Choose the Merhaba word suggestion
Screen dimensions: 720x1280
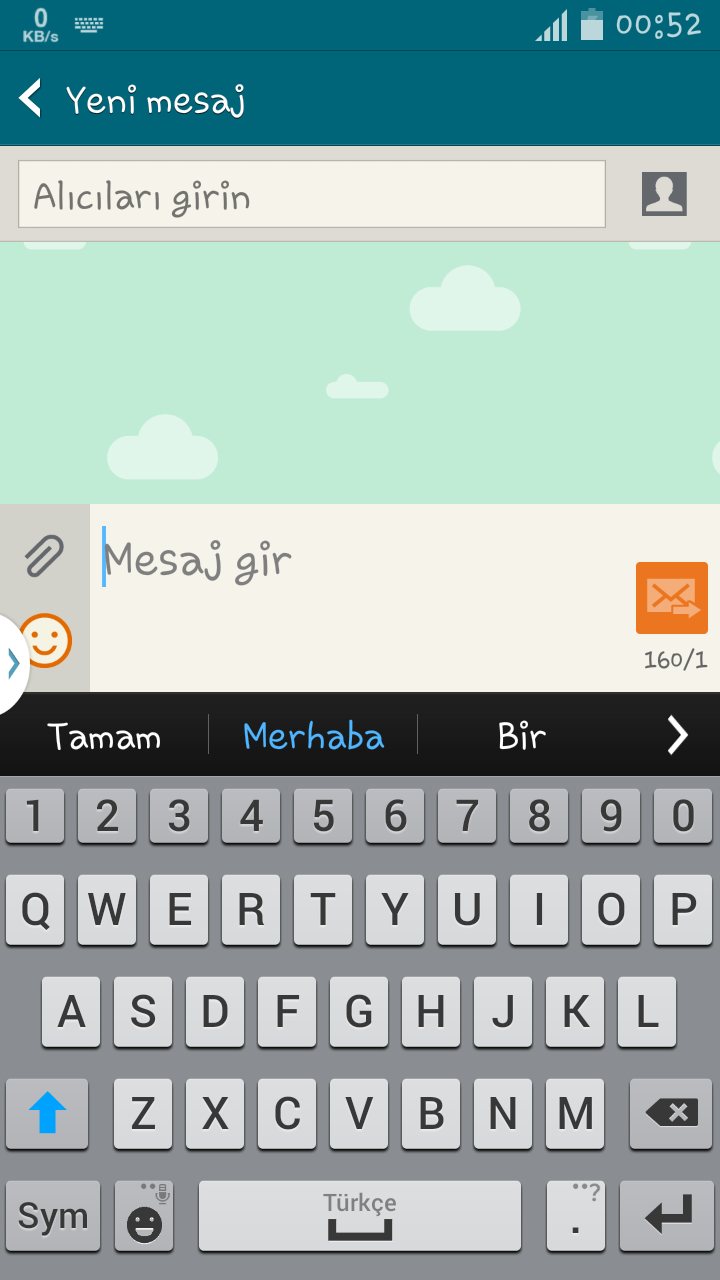tap(313, 737)
